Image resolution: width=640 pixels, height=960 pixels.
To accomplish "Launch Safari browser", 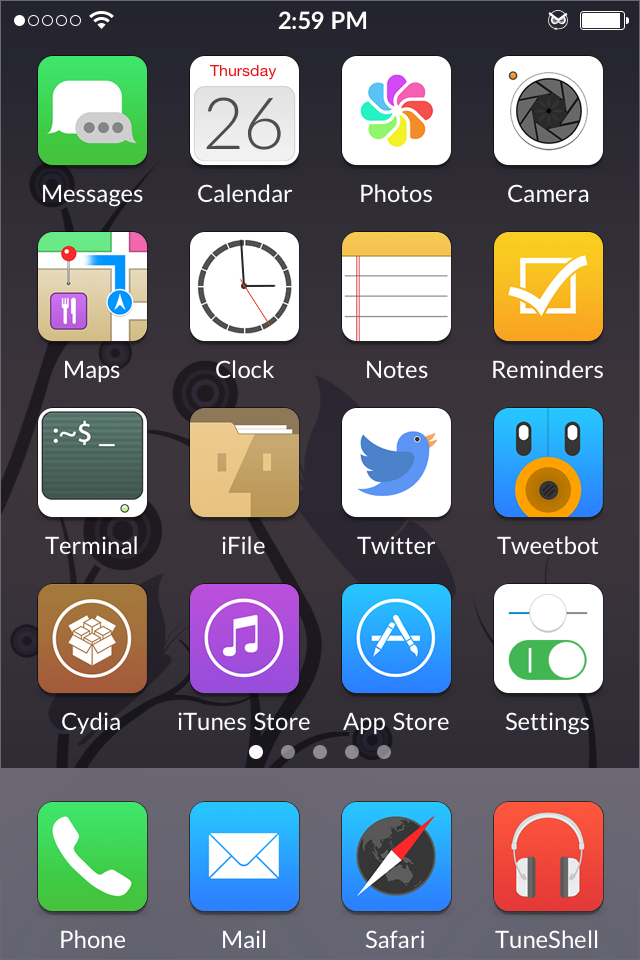I will tap(396, 857).
